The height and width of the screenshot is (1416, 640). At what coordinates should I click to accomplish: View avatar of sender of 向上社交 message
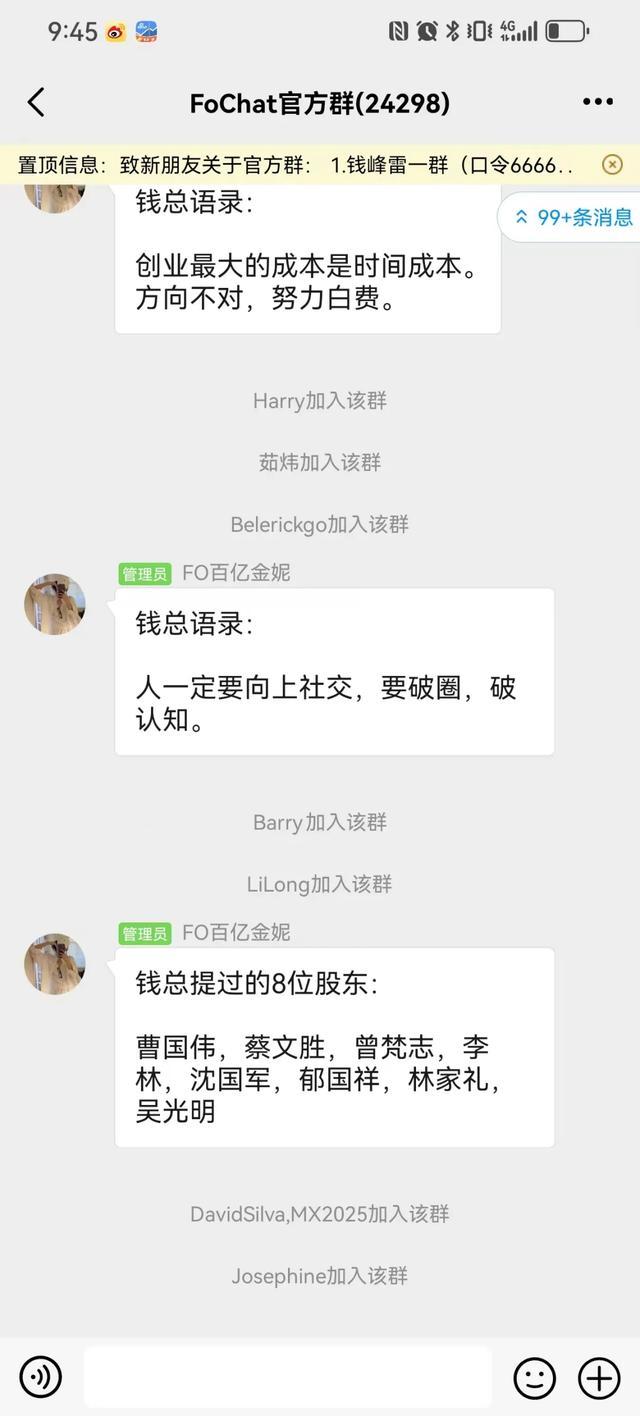[55, 604]
